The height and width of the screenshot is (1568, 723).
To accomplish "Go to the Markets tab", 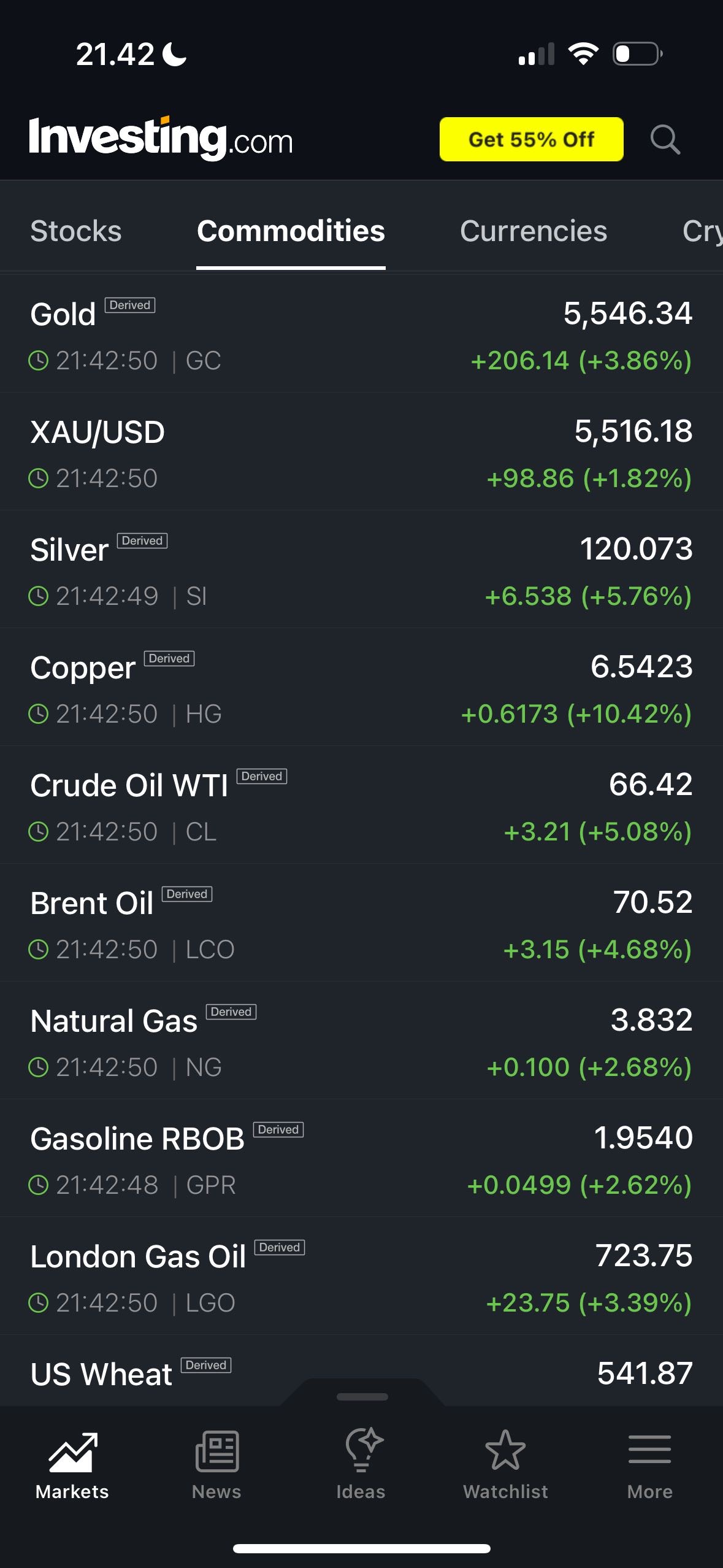I will point(72,1465).
